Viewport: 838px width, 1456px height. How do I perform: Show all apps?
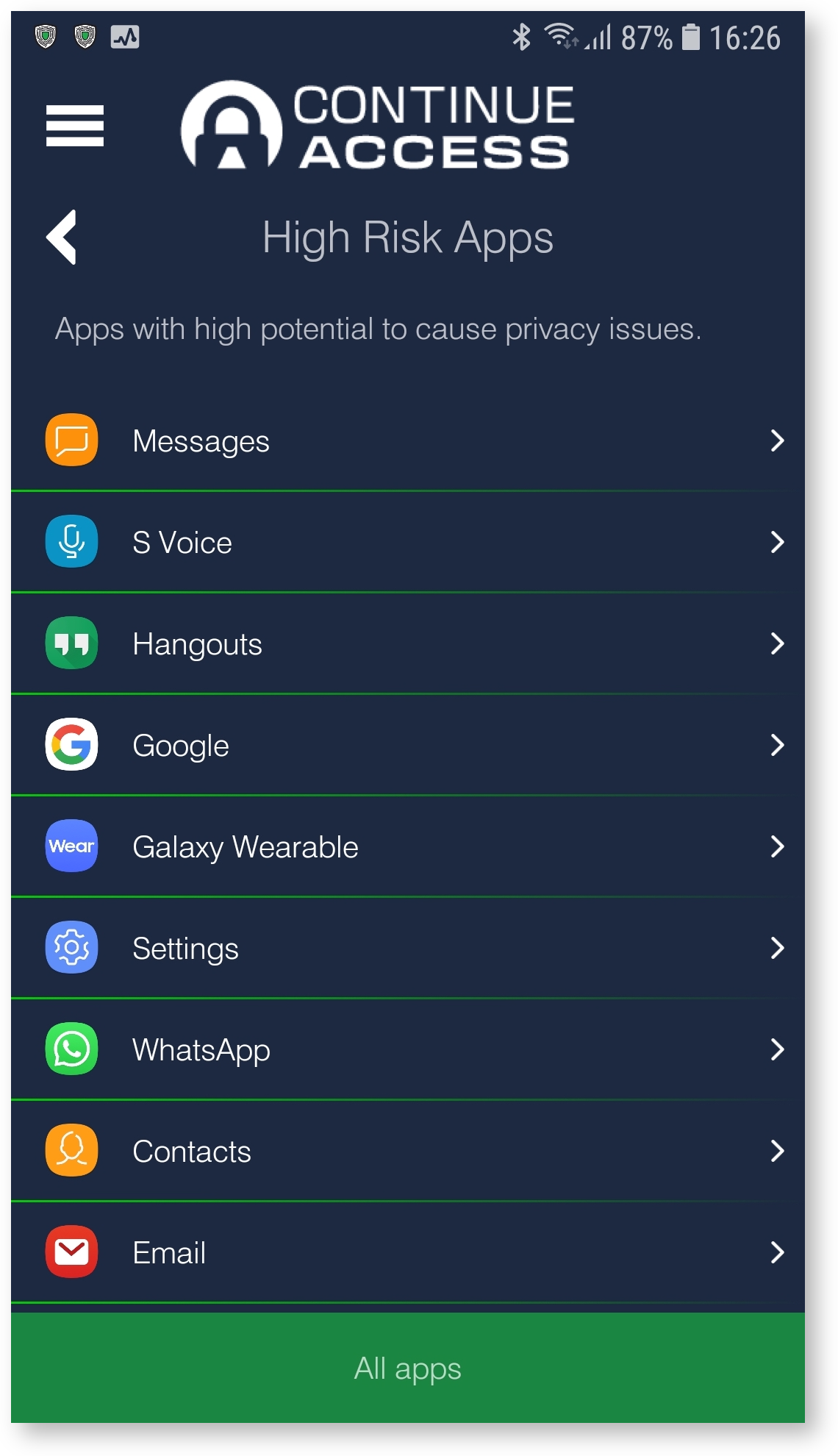point(408,1368)
